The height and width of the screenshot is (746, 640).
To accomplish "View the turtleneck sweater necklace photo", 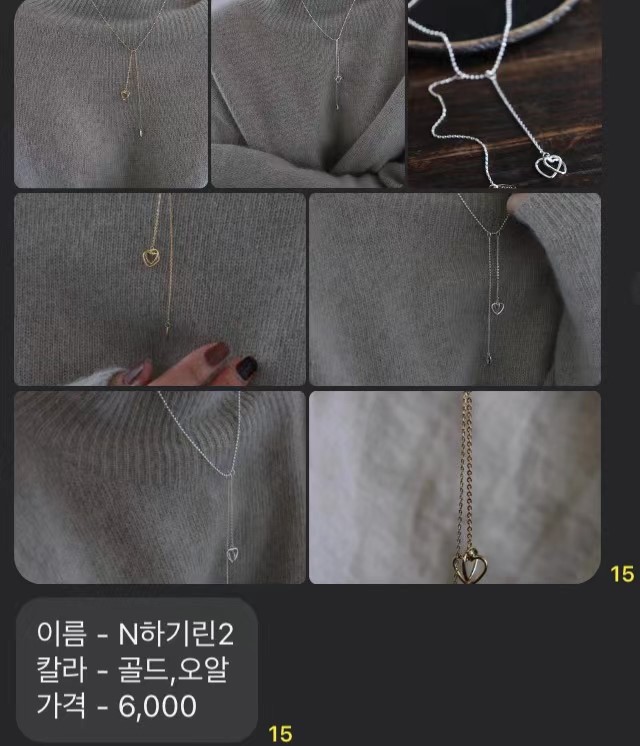I will pyautogui.click(x=160, y=487).
